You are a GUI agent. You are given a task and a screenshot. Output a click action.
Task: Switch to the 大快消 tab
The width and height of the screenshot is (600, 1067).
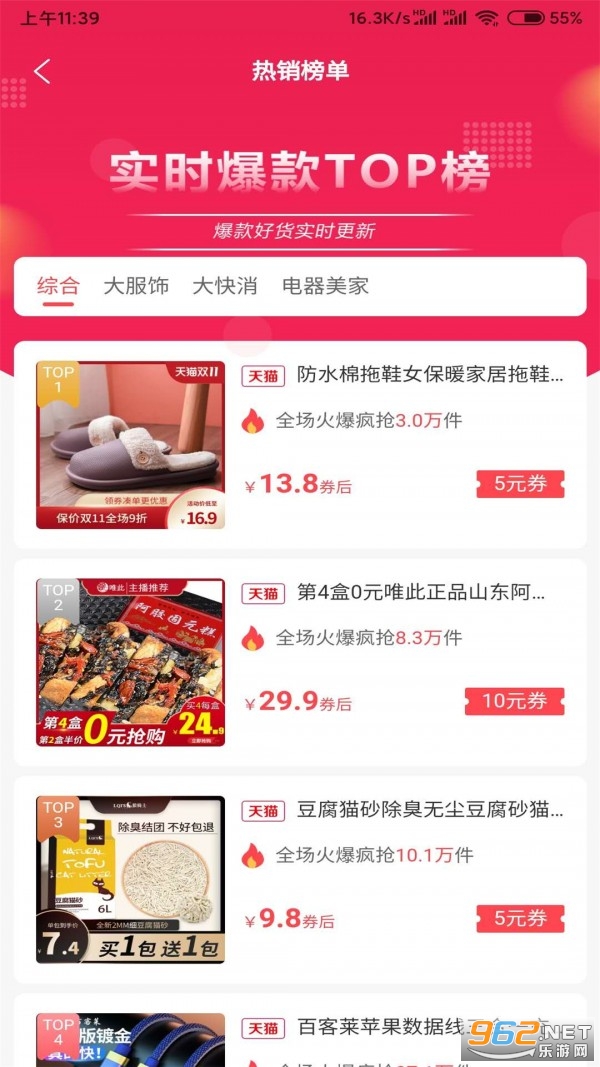coord(224,286)
